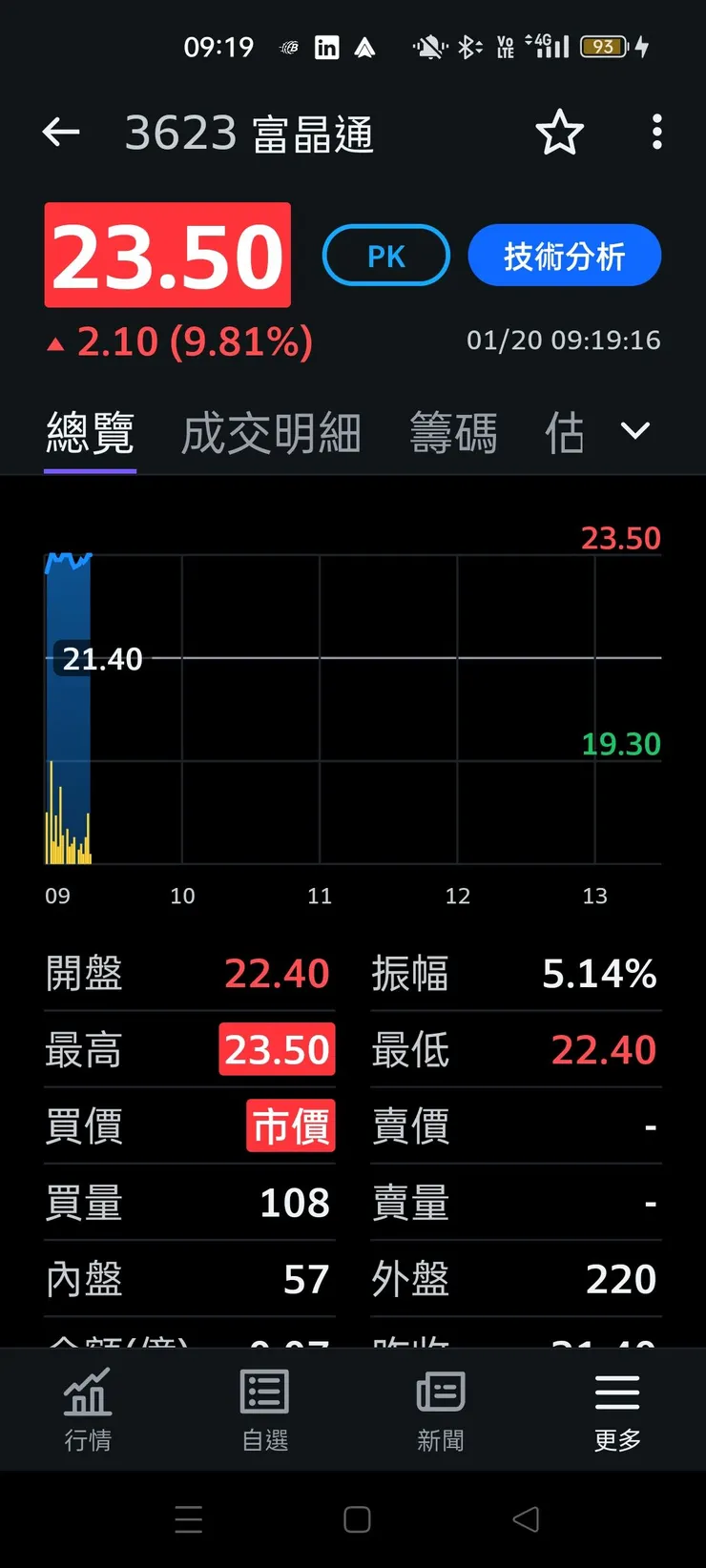The width and height of the screenshot is (706, 1568).
Task: Tap the intraday price chart area
Action: pyautogui.click(x=353, y=706)
